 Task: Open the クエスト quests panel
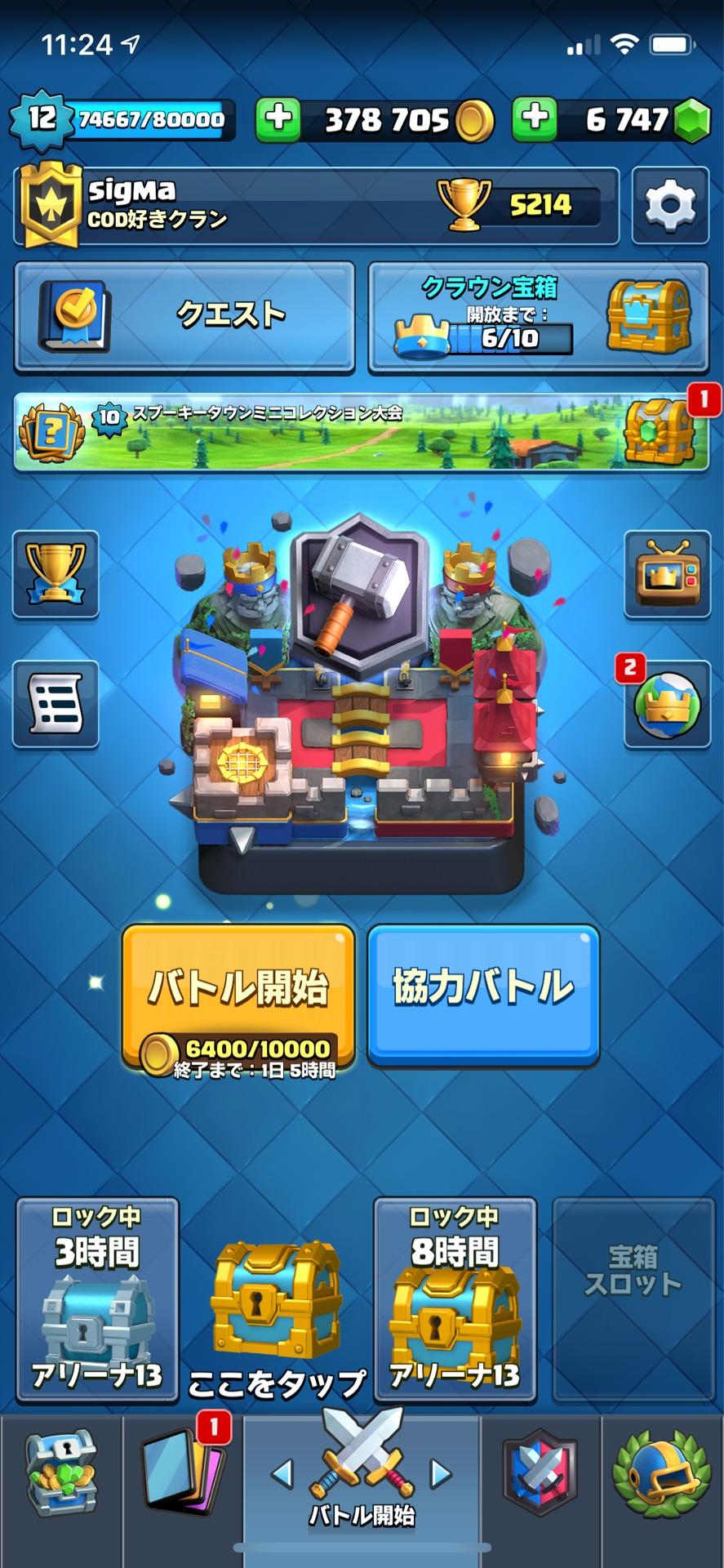[x=183, y=314]
